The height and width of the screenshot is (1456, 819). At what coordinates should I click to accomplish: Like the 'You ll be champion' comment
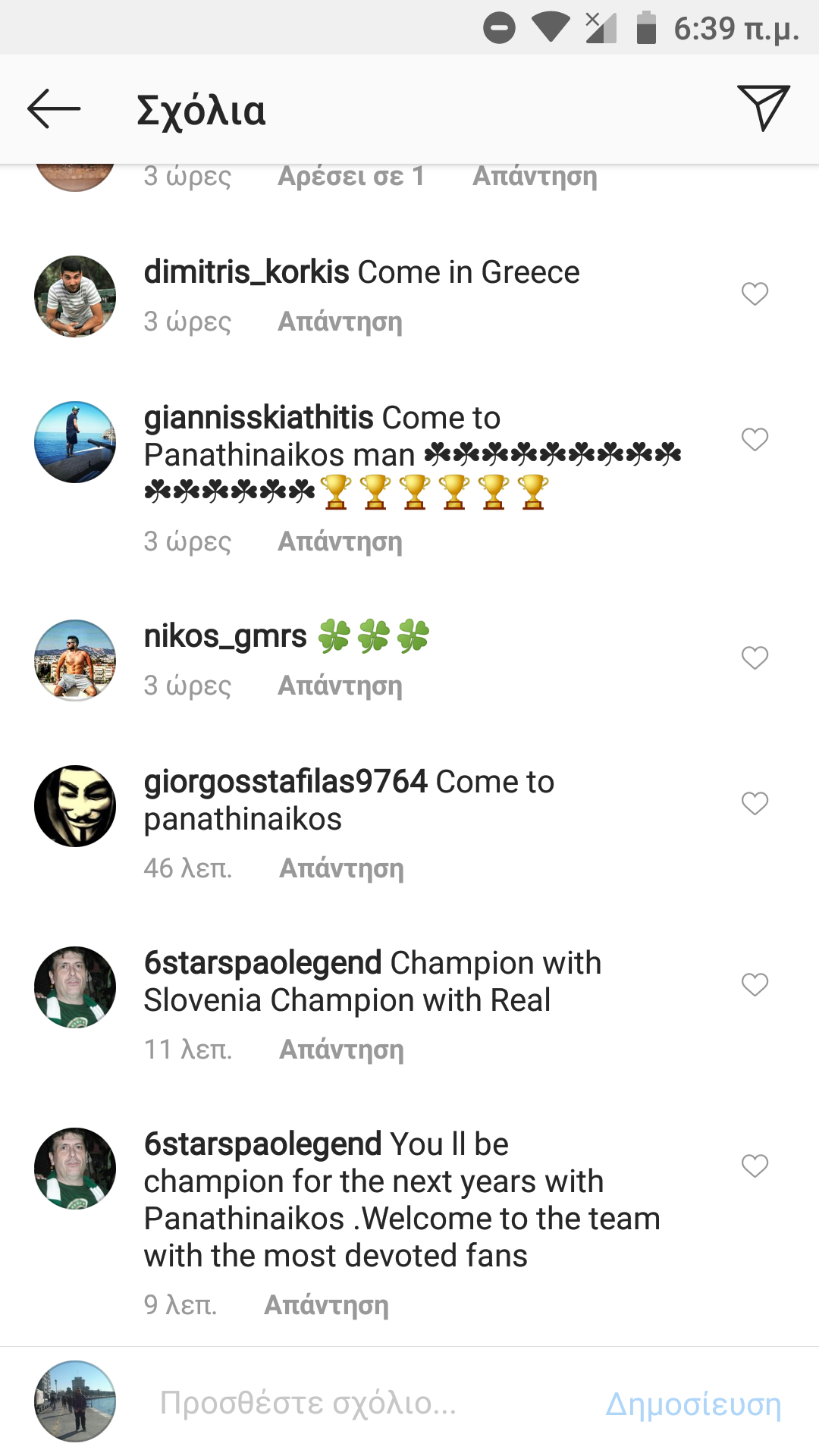755,1166
